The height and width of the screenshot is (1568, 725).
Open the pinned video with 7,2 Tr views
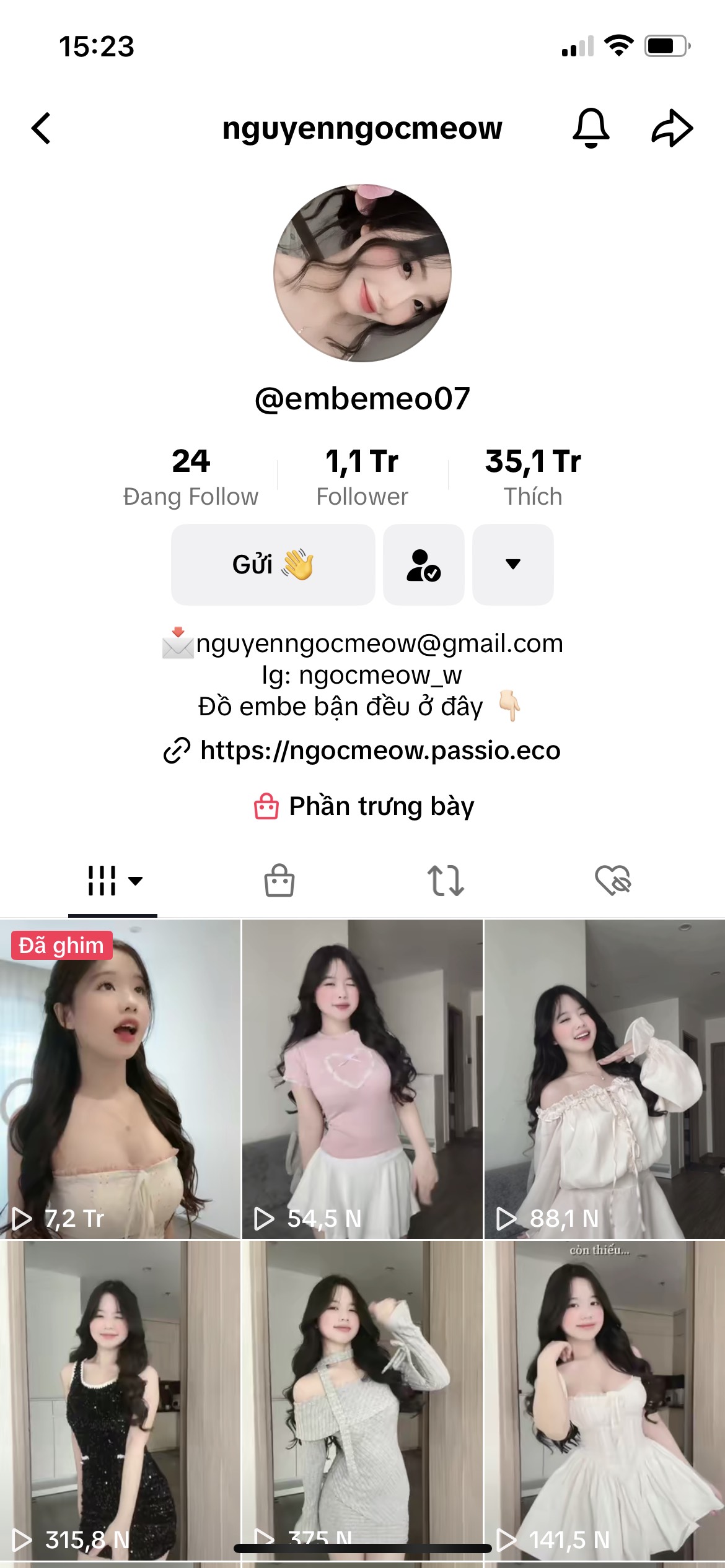(x=120, y=1079)
